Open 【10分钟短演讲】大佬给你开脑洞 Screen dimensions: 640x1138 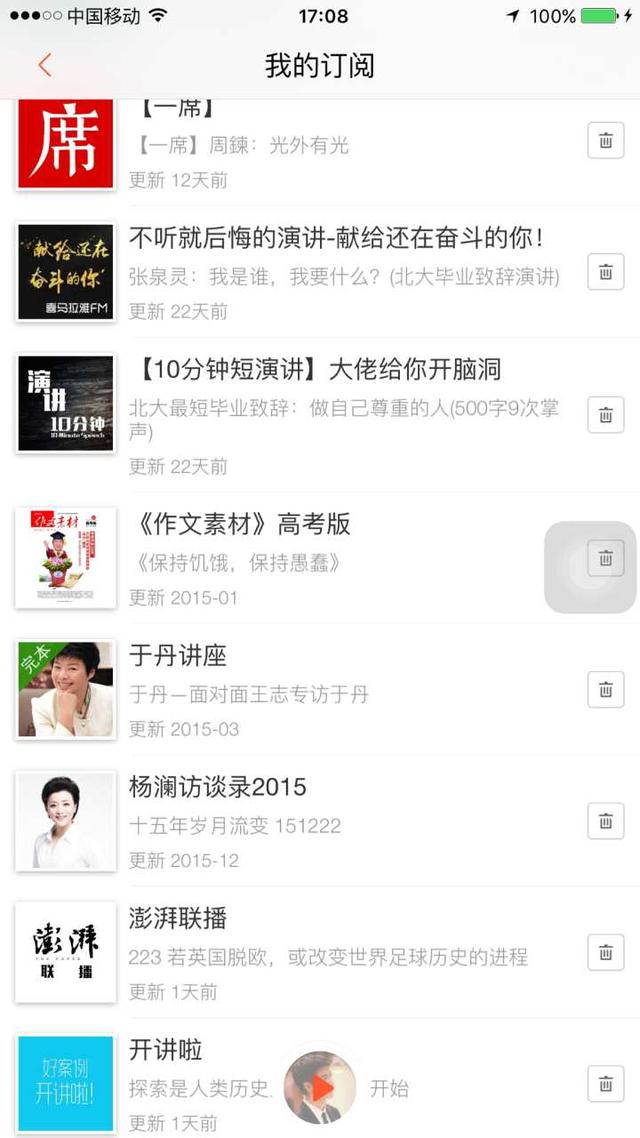click(315, 371)
